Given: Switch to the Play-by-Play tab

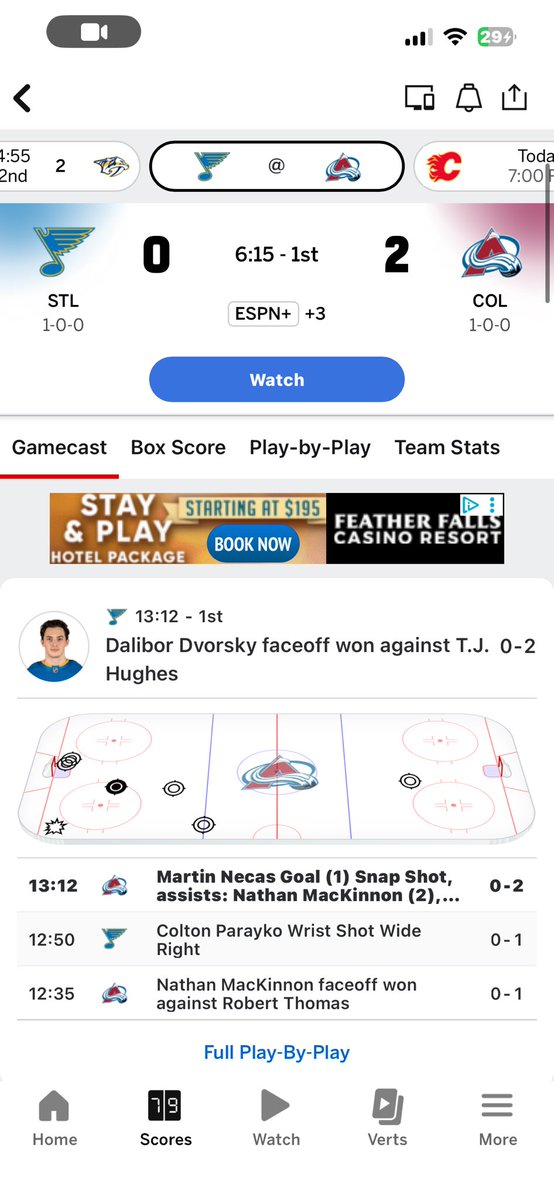Looking at the screenshot, I should [x=310, y=447].
